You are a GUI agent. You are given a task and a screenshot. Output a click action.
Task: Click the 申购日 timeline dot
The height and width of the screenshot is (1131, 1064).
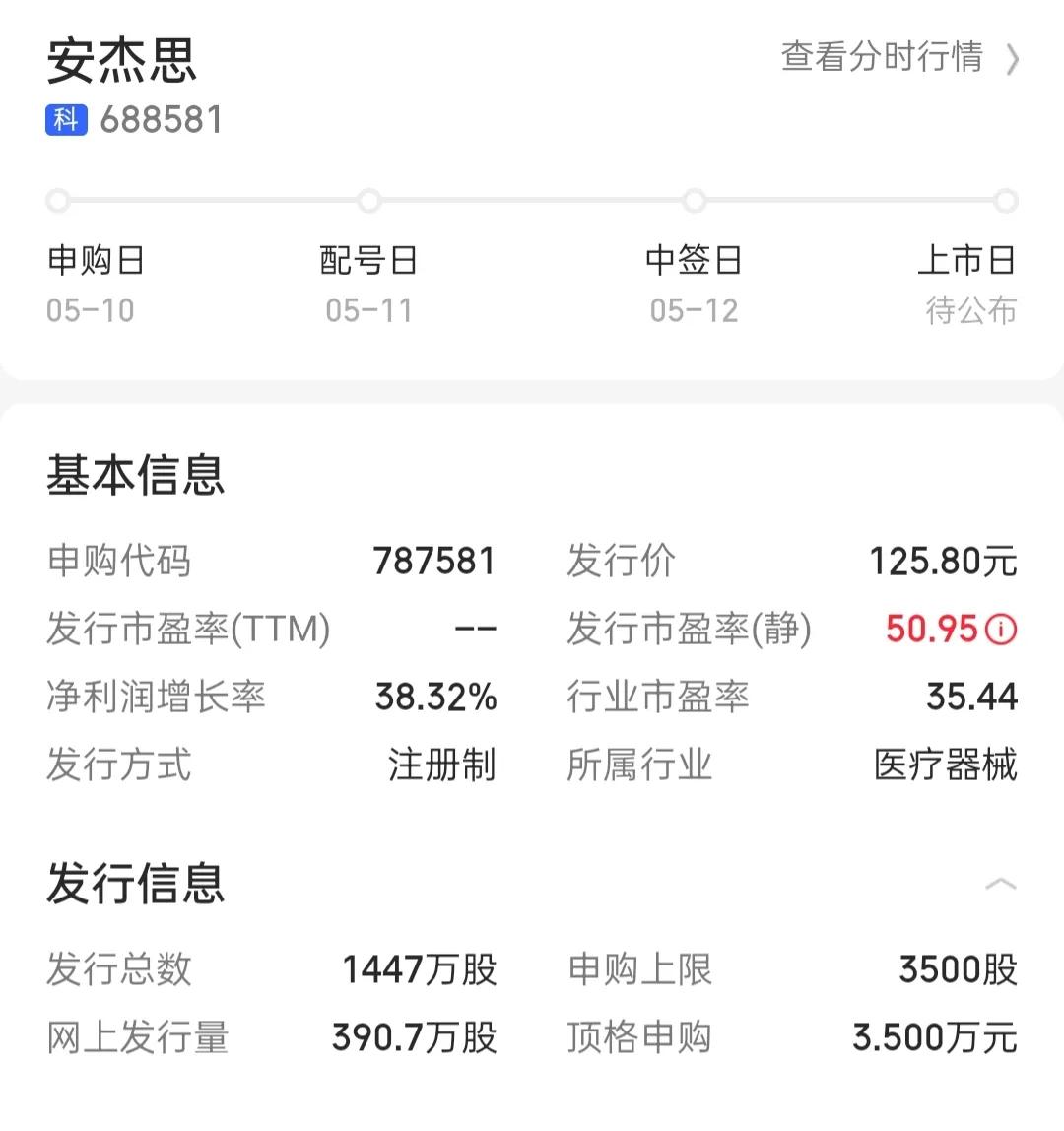pyautogui.click(x=58, y=200)
